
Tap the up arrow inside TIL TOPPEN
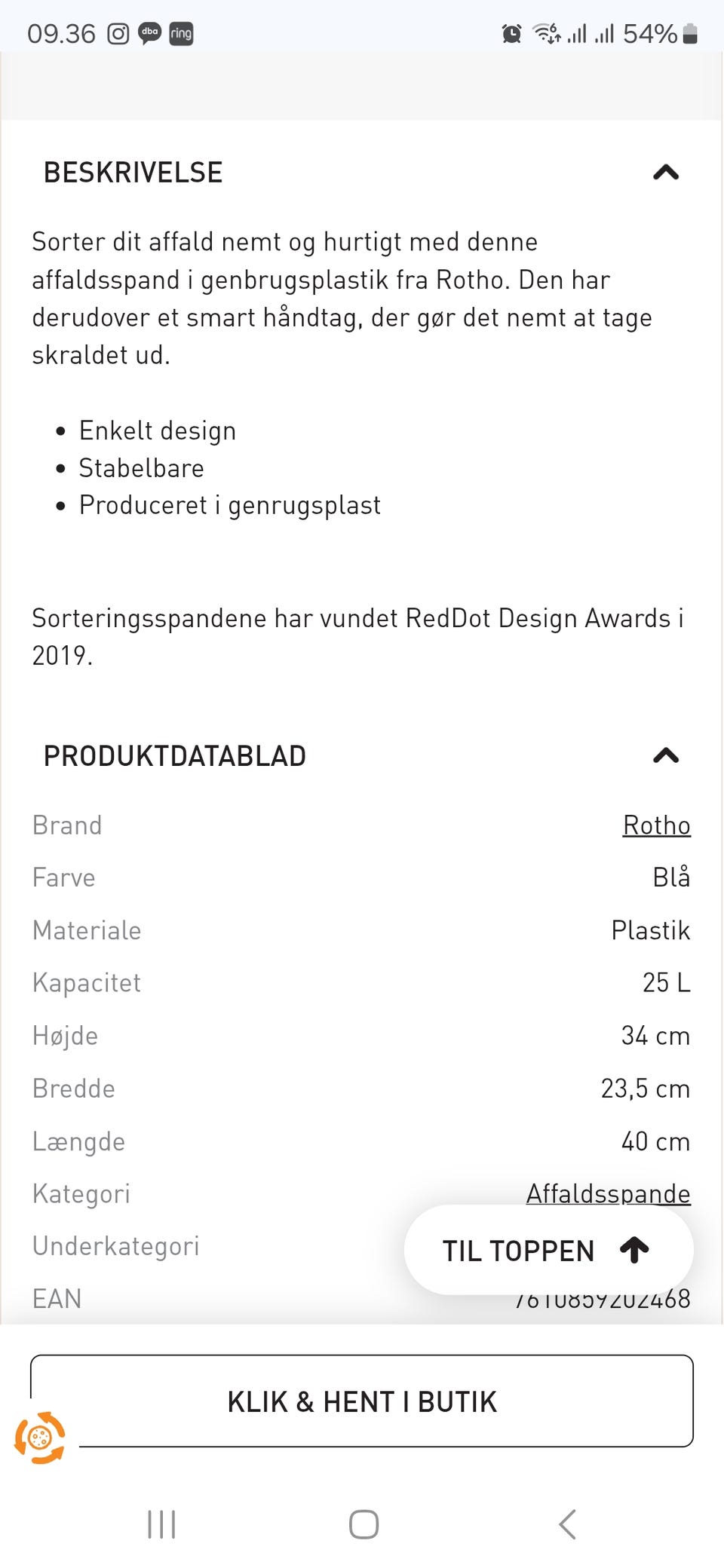click(633, 1249)
